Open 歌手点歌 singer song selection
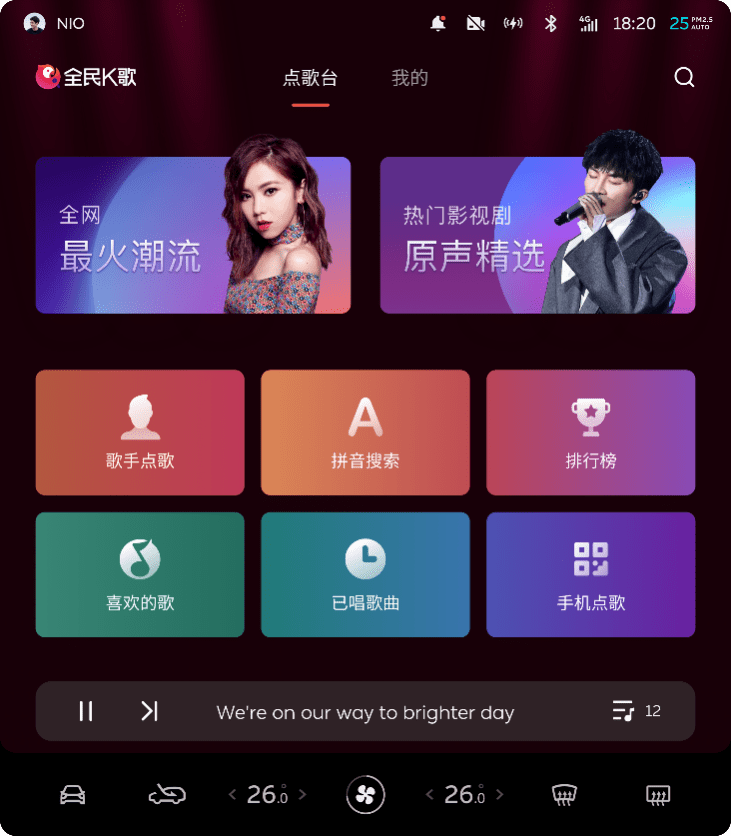 139,432
